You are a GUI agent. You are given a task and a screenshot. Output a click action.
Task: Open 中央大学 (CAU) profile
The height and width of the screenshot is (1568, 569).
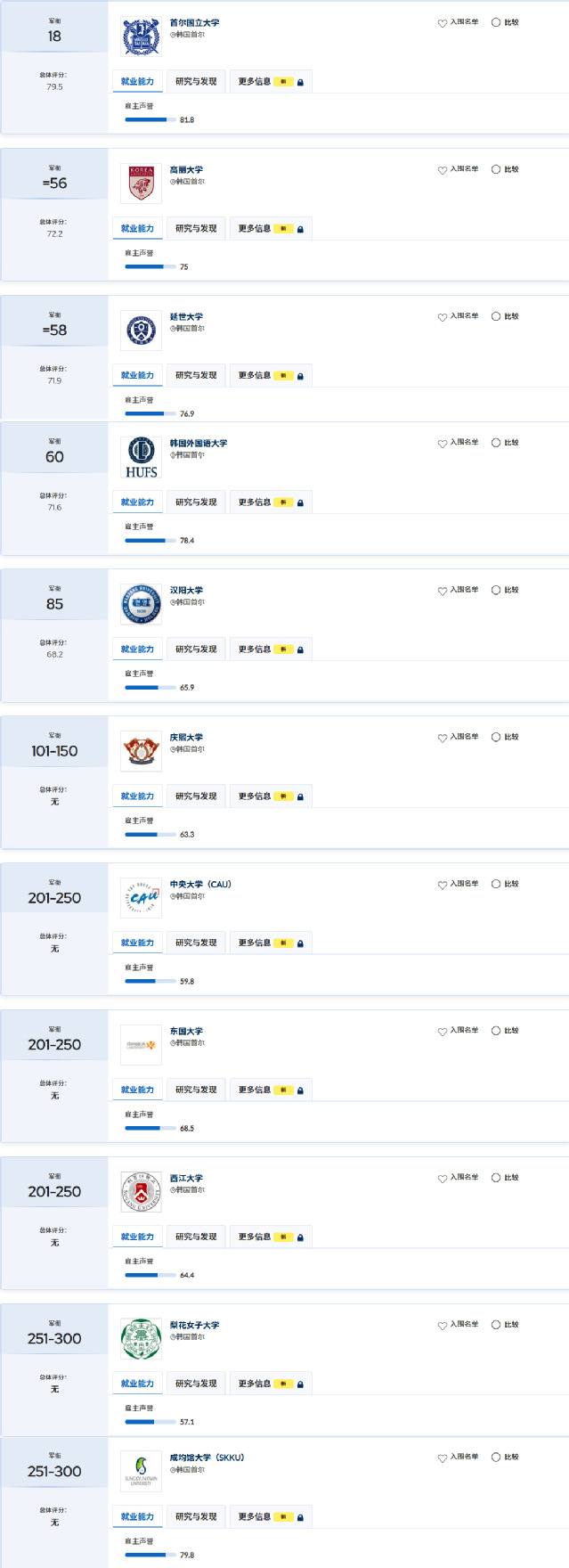pos(200,885)
